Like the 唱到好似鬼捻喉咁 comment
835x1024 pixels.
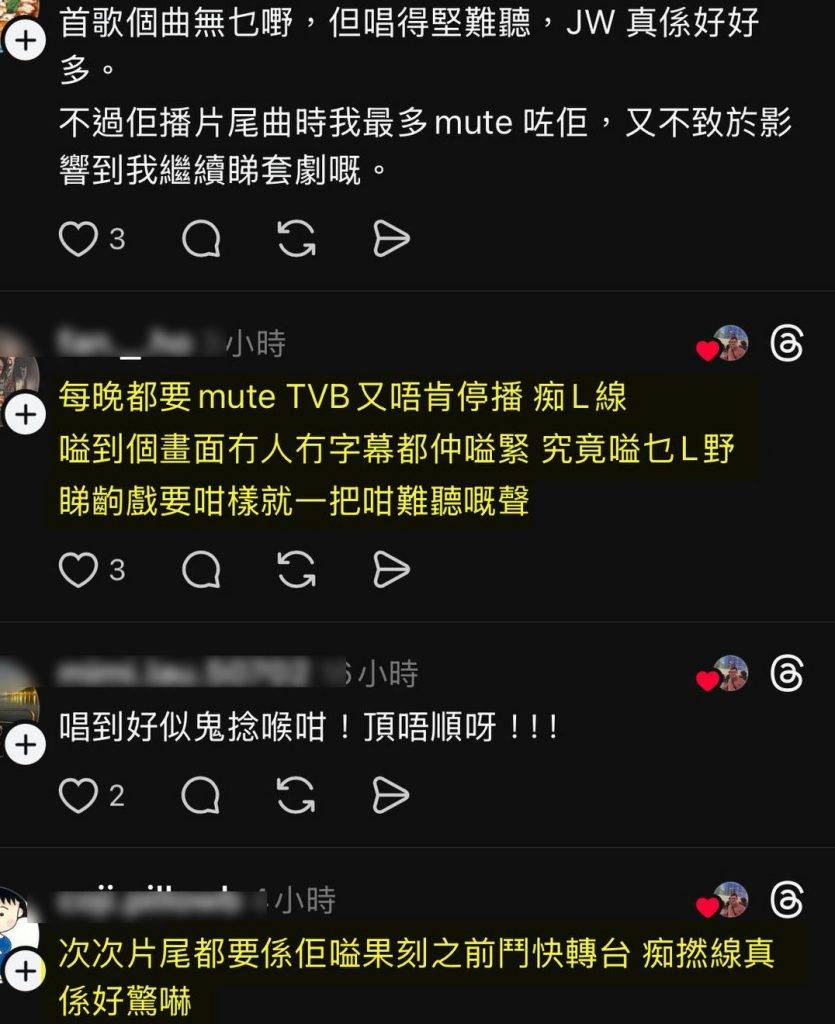coord(78,796)
